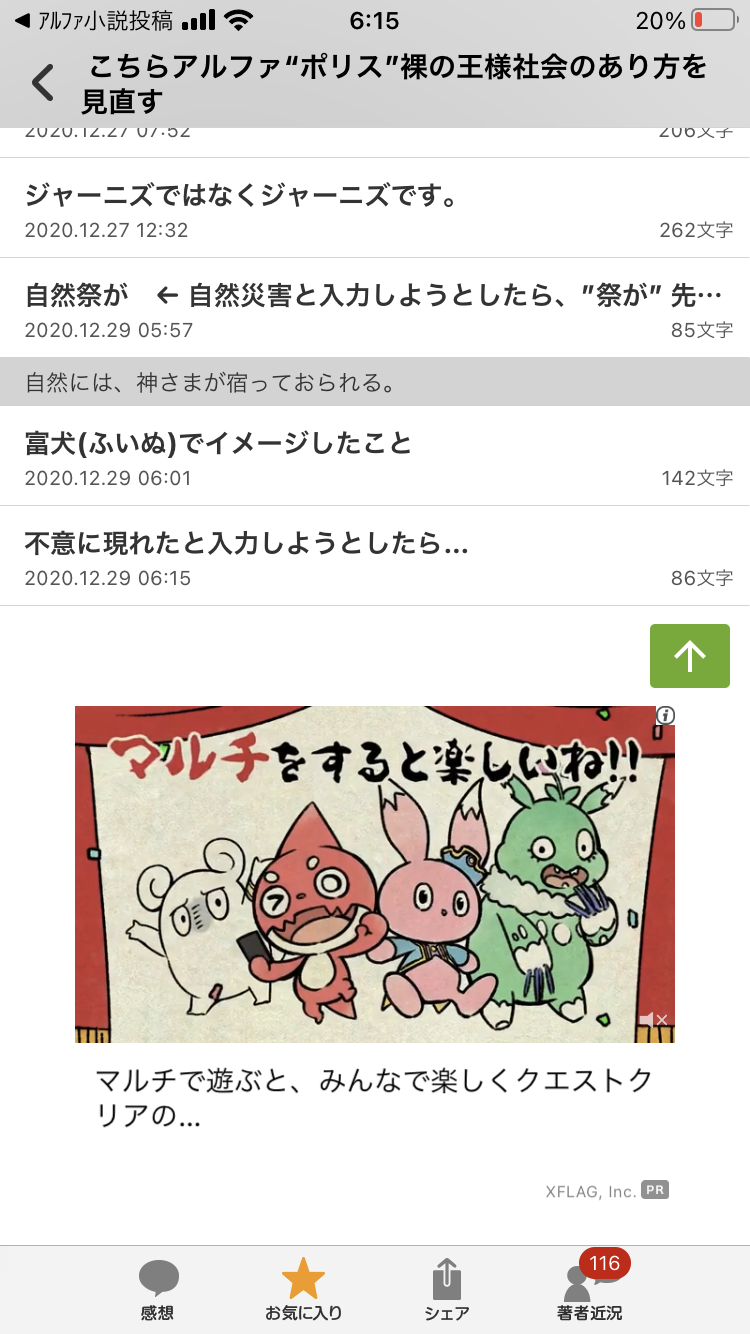This screenshot has height=1334, width=750.
Task: Open chapter 不意に現れたと入力しようとしたら...
Action: [375, 556]
